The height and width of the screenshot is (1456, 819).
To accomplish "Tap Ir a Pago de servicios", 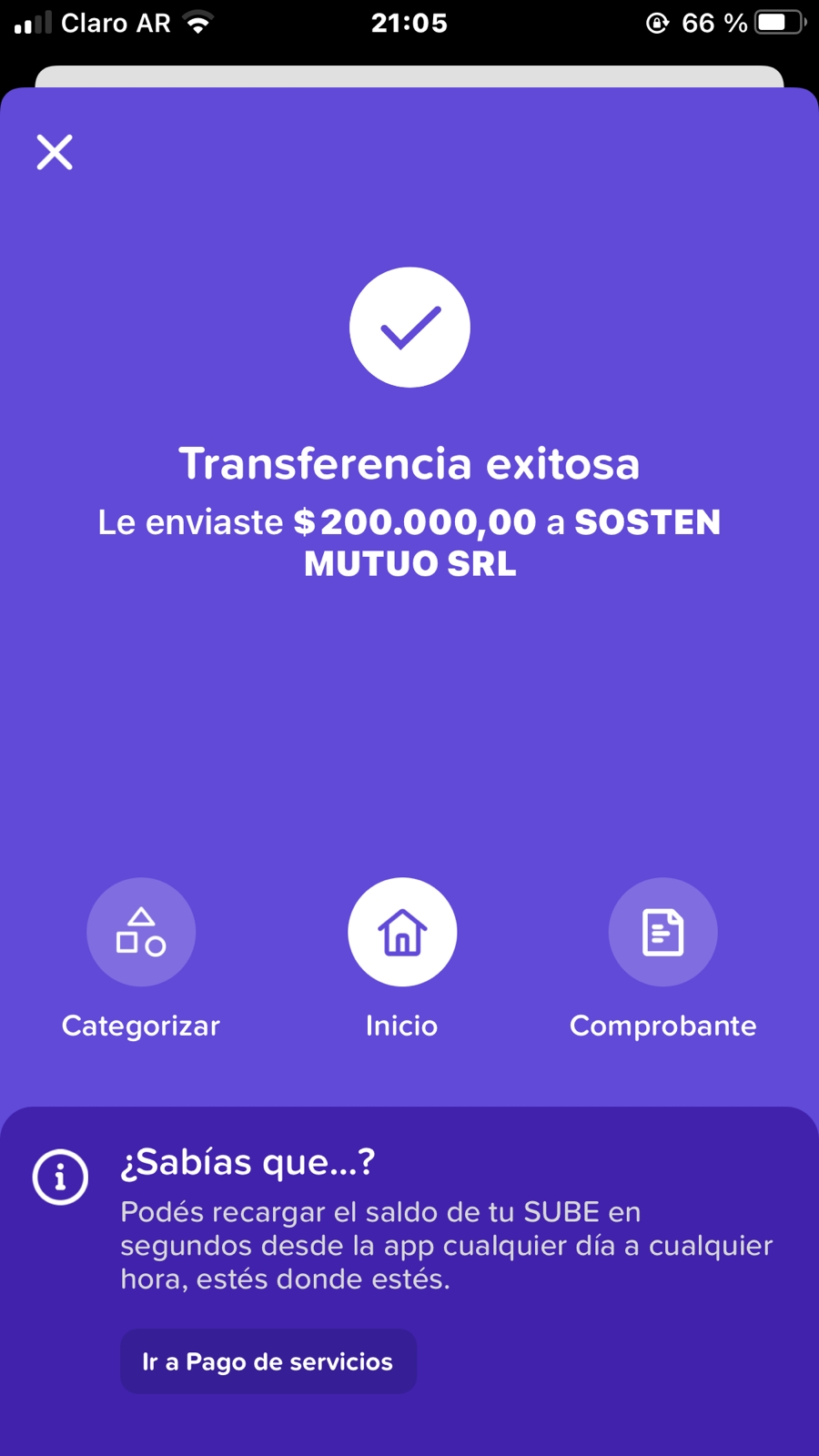I will [268, 1361].
